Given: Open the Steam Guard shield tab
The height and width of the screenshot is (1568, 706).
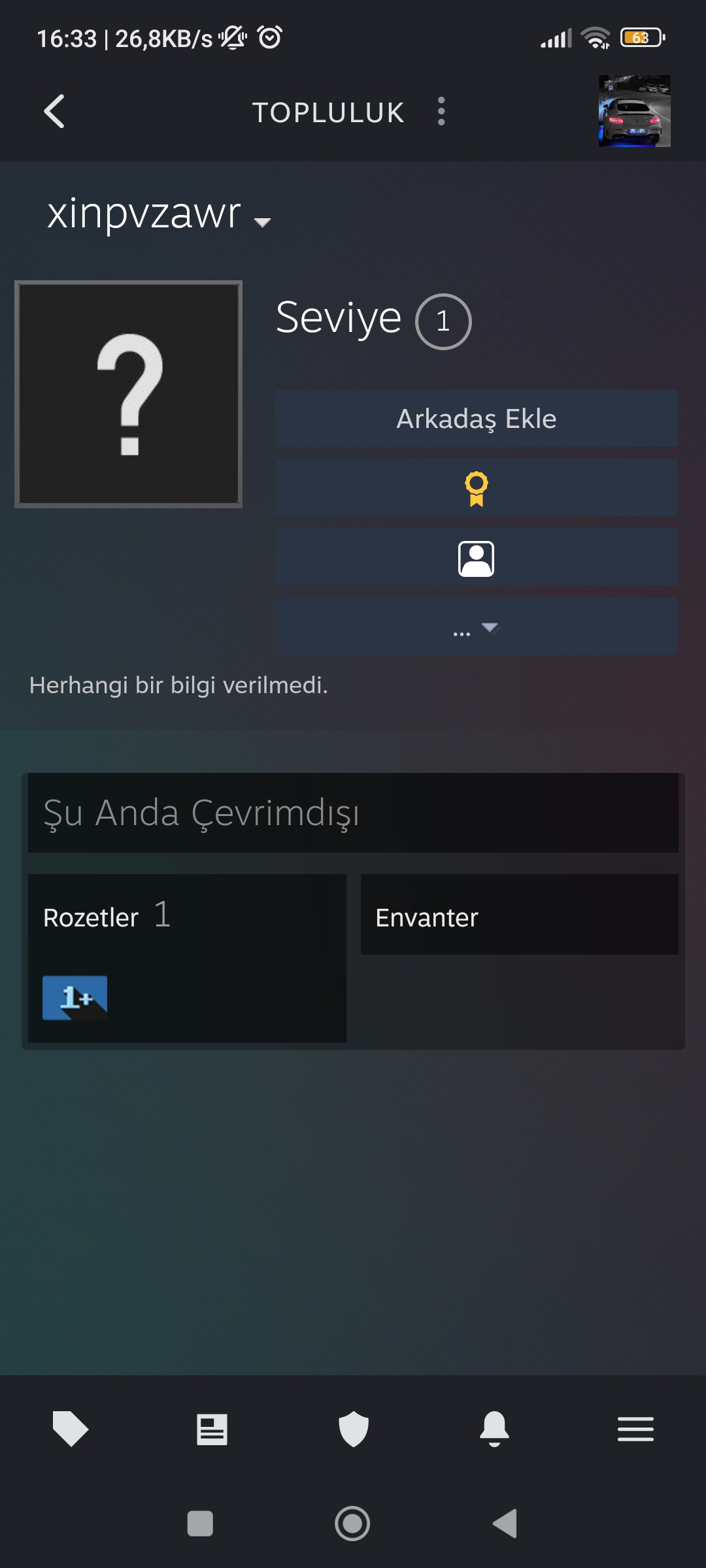Looking at the screenshot, I should click(353, 1429).
